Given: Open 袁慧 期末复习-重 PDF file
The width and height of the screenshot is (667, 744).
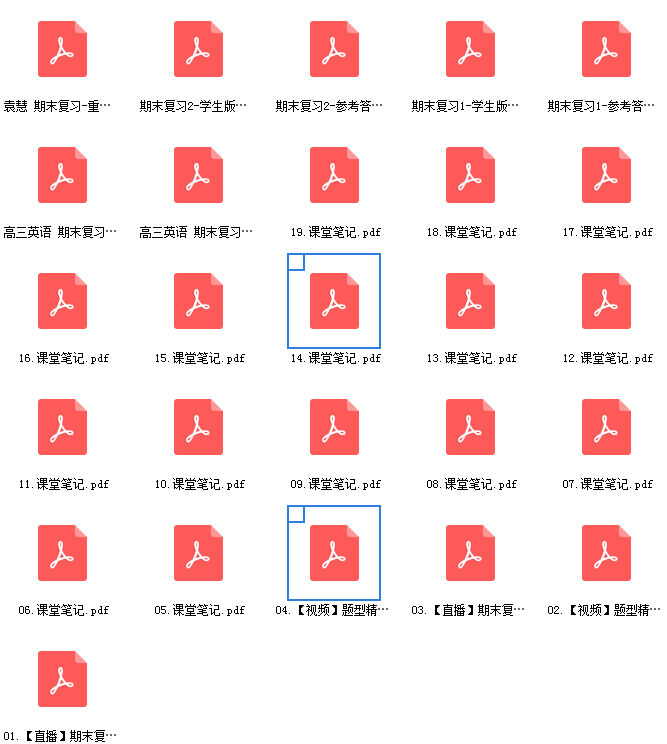Looking at the screenshot, I should (x=62, y=49).
